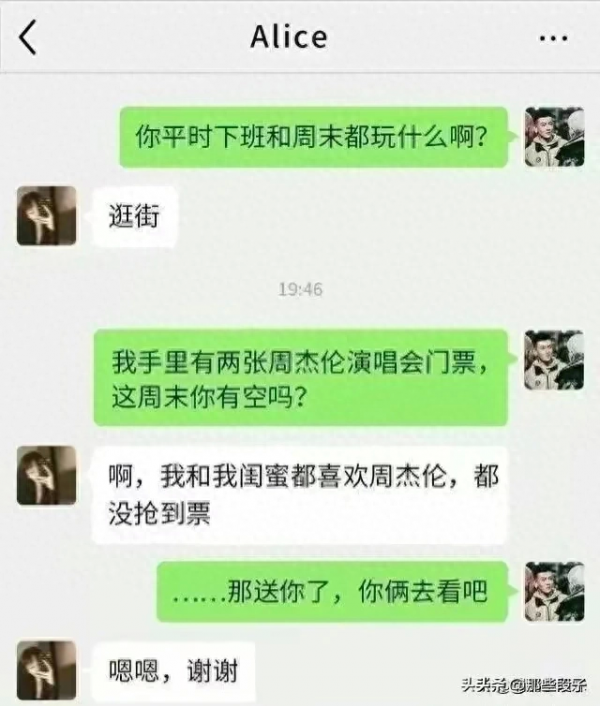Open Alice's avatar next to 逛街

click(x=46, y=216)
